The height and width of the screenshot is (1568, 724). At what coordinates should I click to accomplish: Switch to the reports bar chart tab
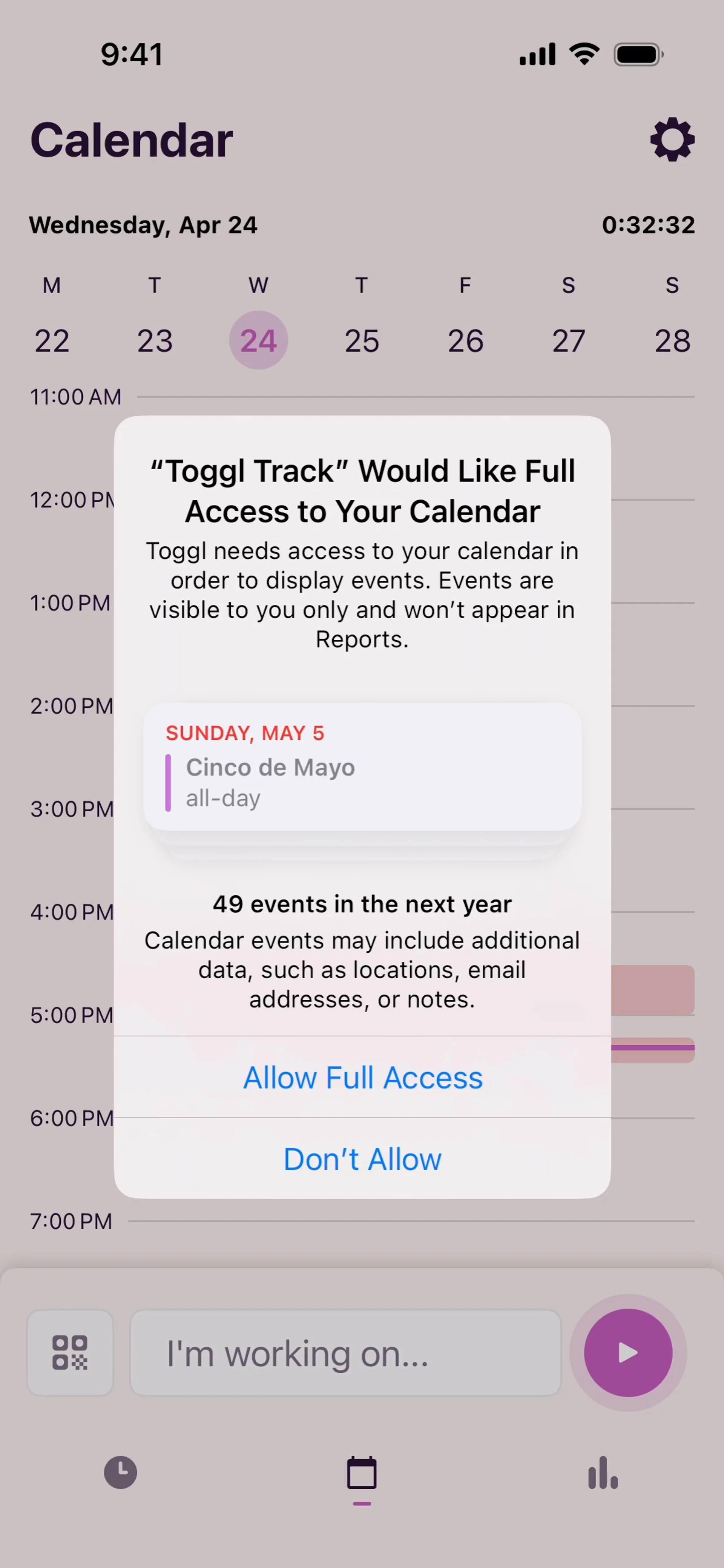603,1473
